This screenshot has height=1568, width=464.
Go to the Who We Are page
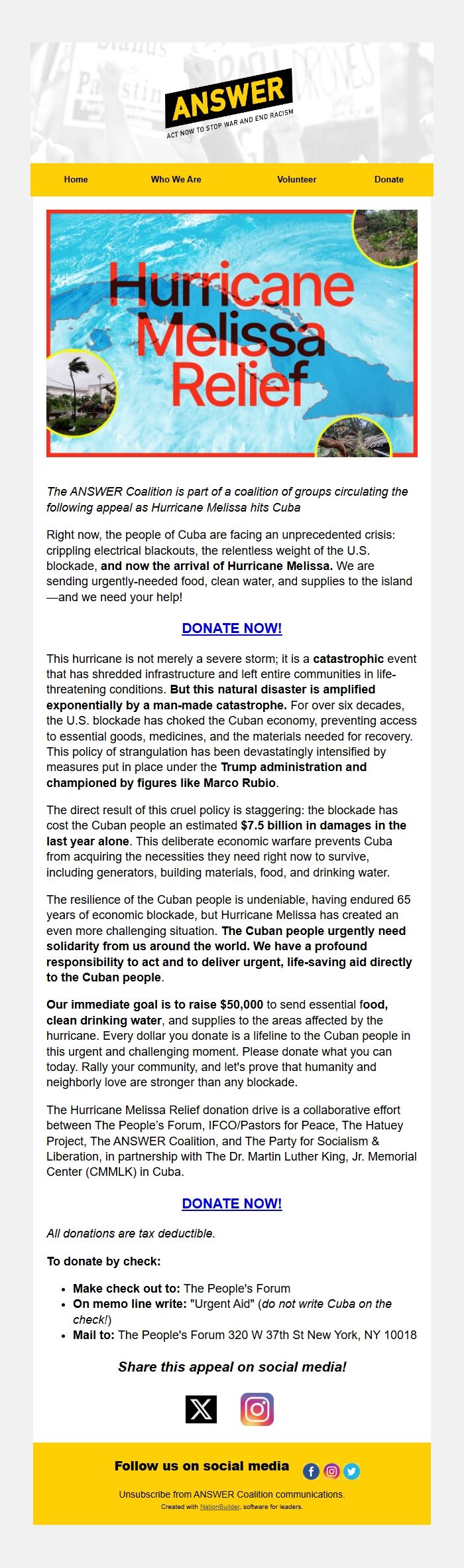pyautogui.click(x=176, y=179)
